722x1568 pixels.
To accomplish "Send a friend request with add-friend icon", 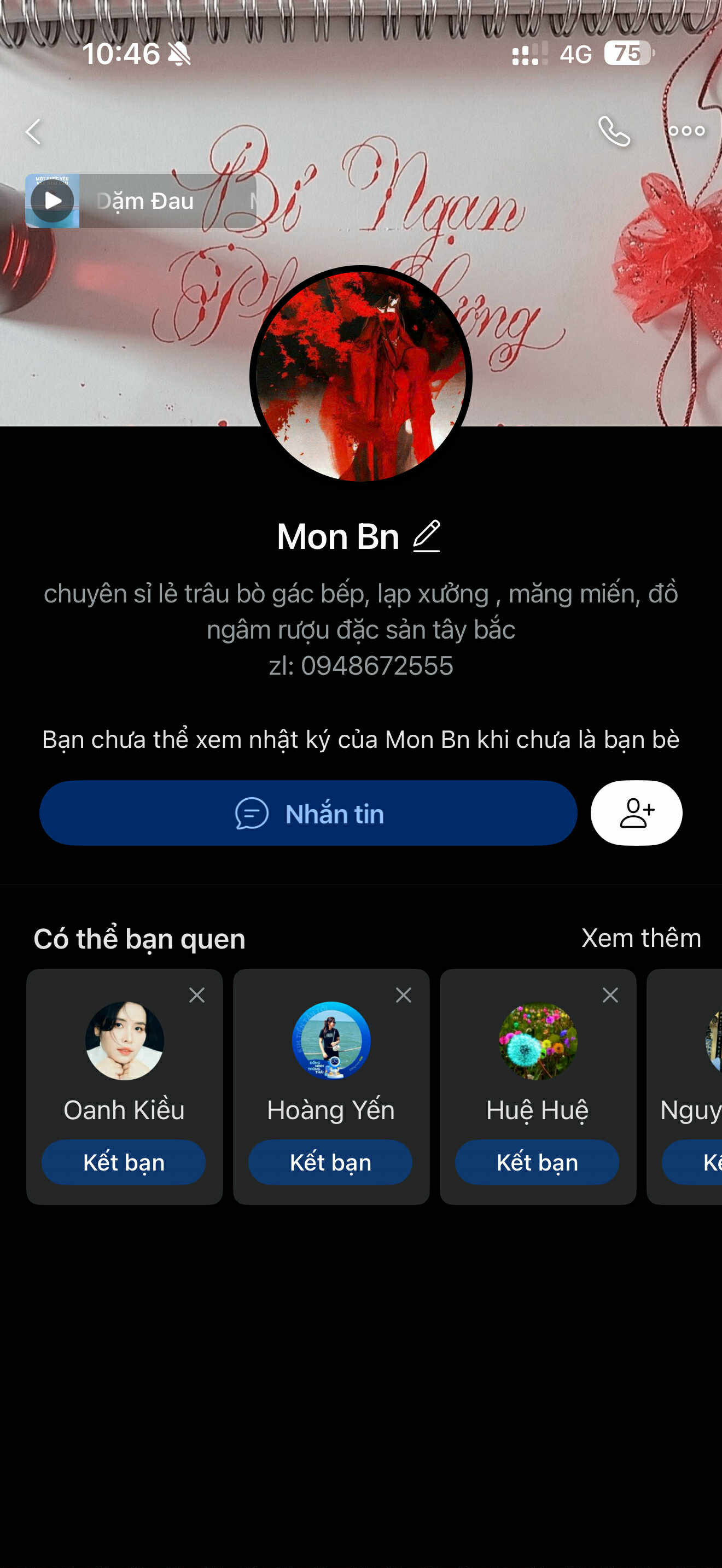I will pos(636,813).
